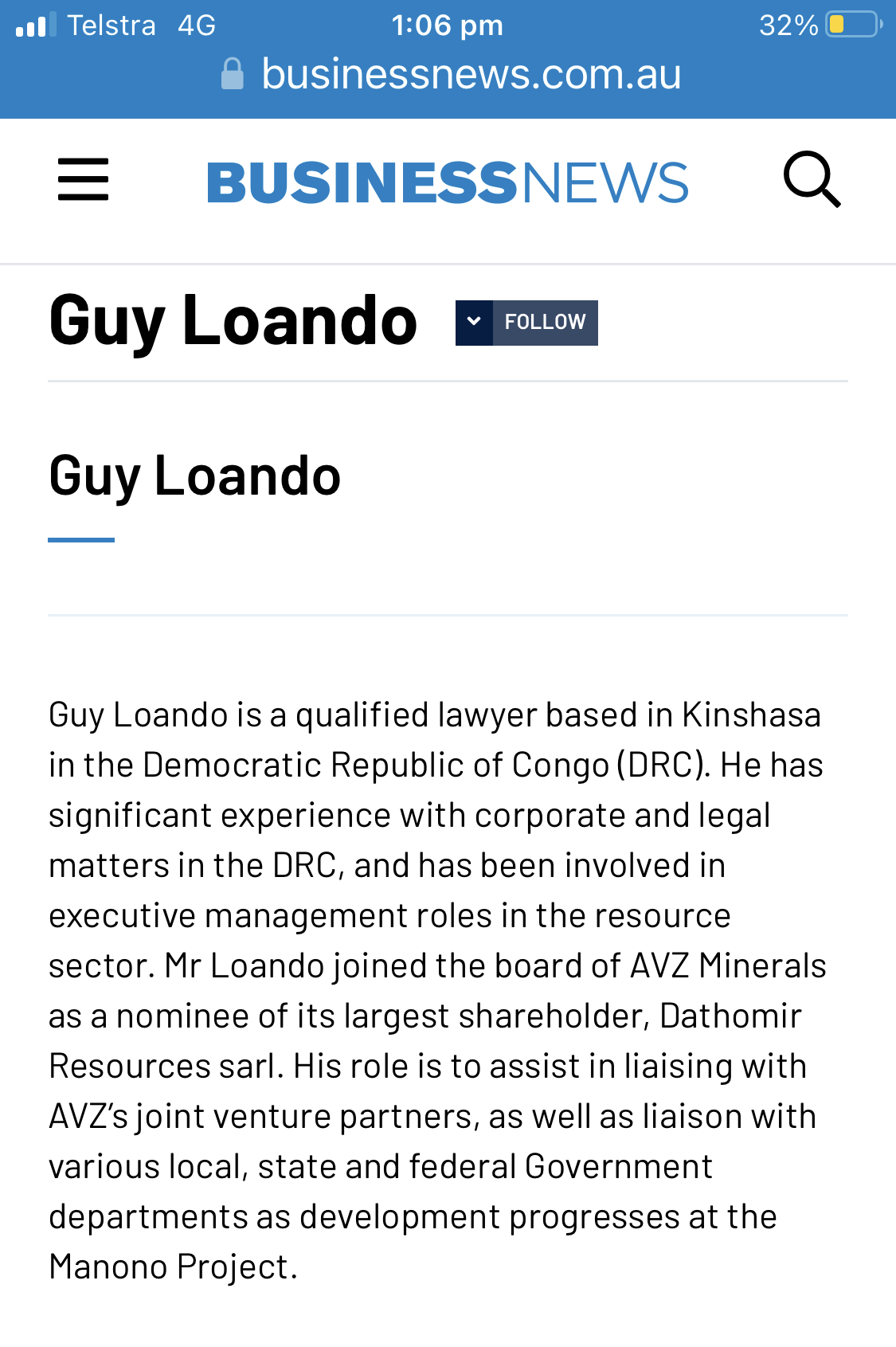896x1347 pixels.
Task: Open the site search
Action: pos(812,179)
